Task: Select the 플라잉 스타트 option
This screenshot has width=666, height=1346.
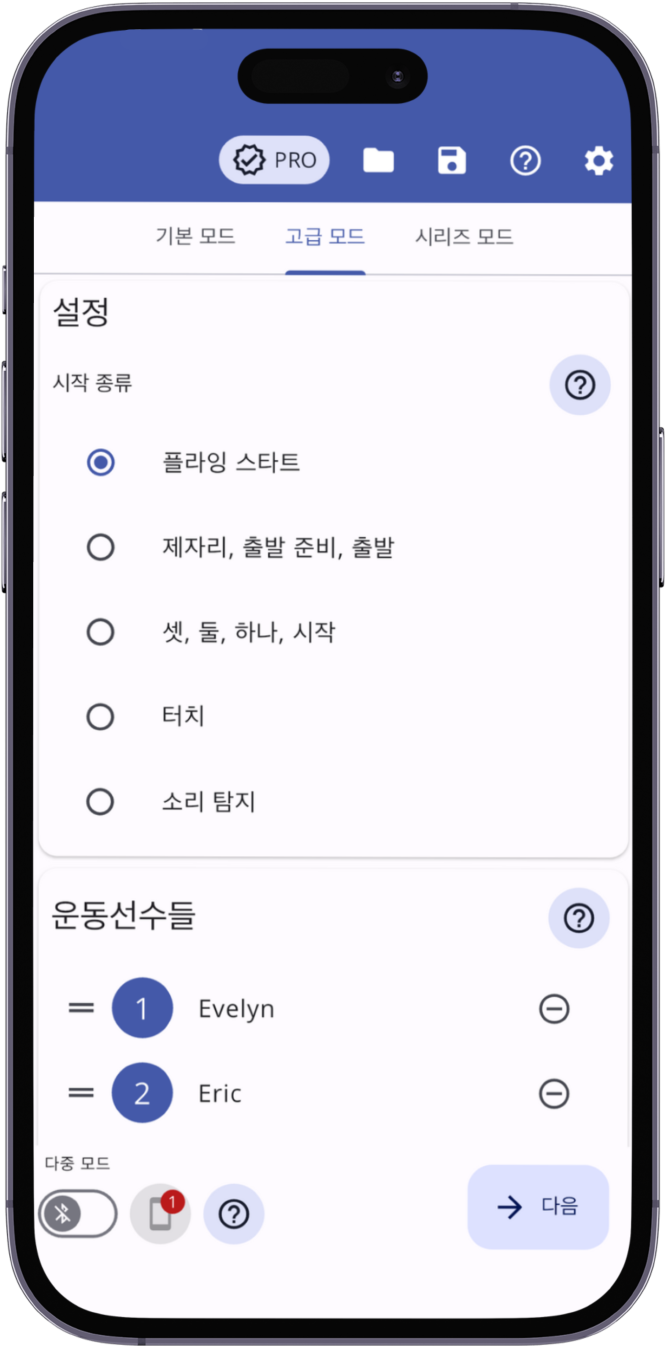Action: point(100,463)
